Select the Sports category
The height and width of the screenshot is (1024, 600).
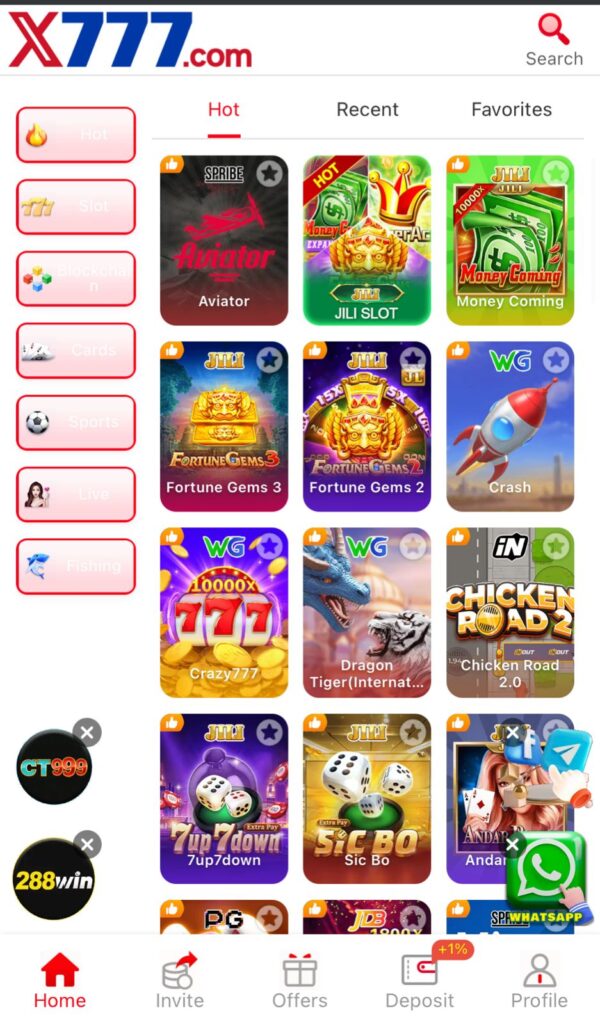point(76,423)
